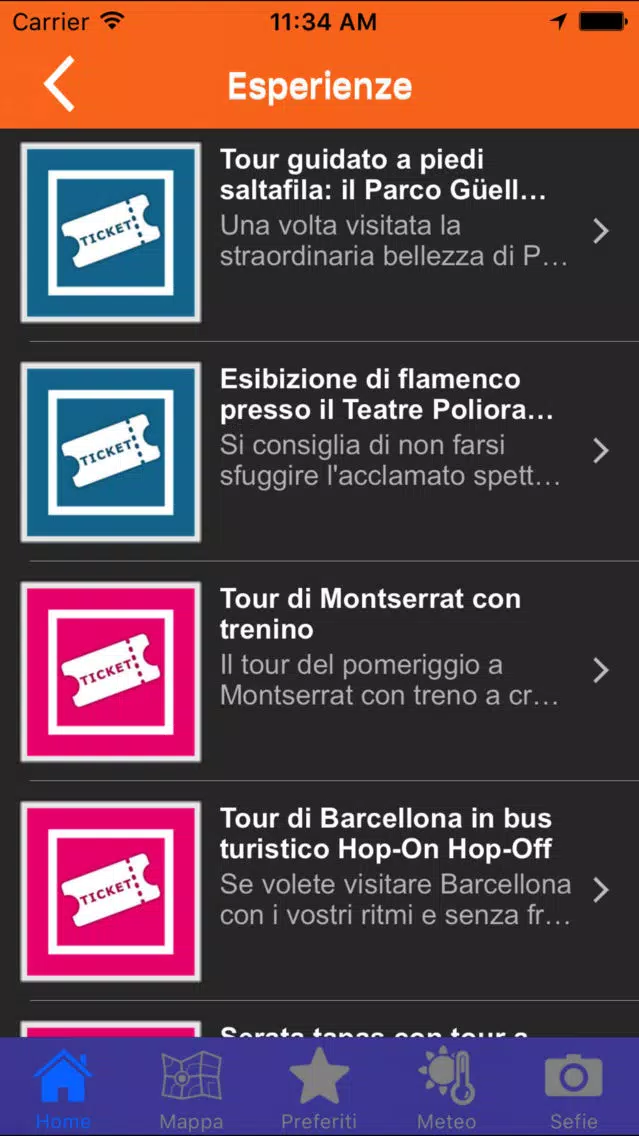Open the Mappa tab
Screen dimensions: 639x1136
pos(191,1089)
